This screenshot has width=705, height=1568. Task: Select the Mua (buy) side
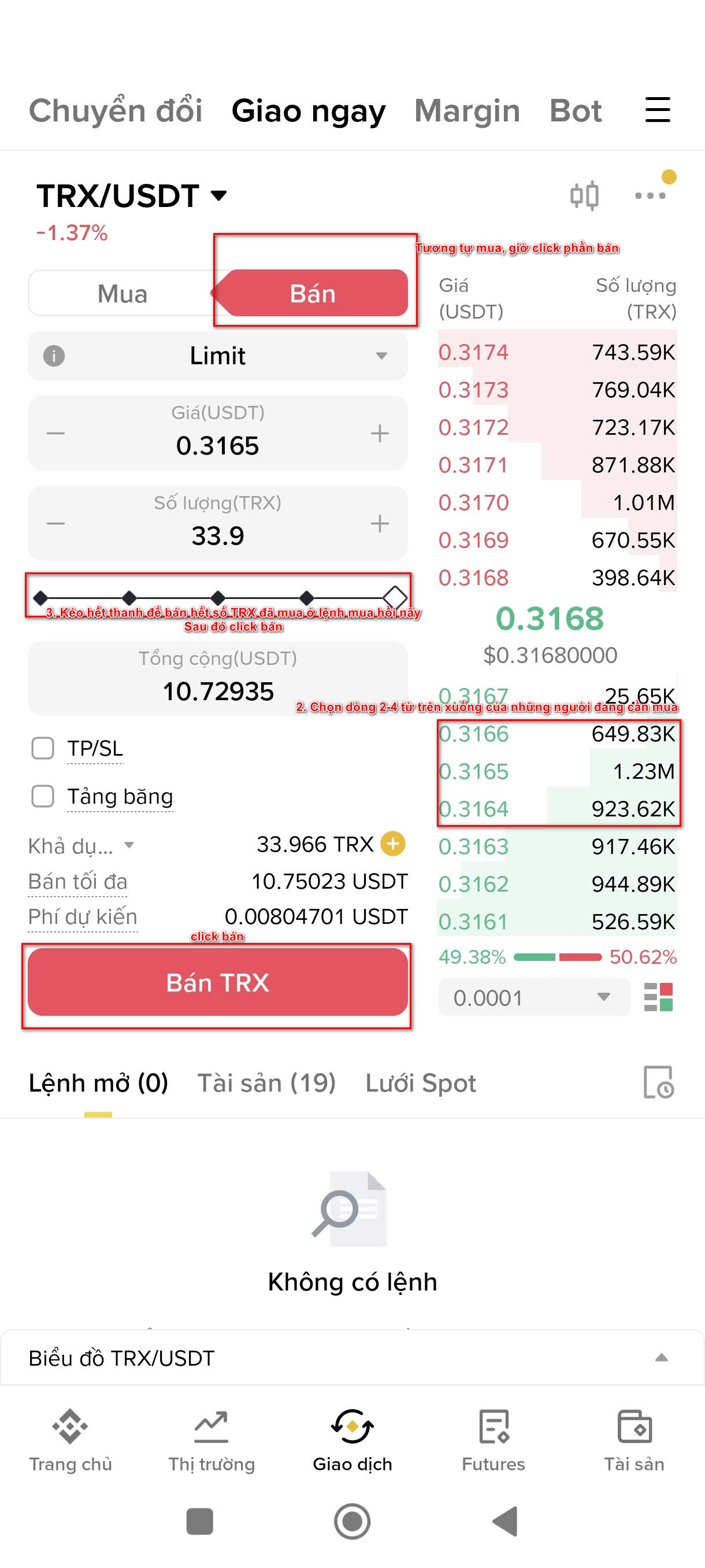click(x=123, y=294)
